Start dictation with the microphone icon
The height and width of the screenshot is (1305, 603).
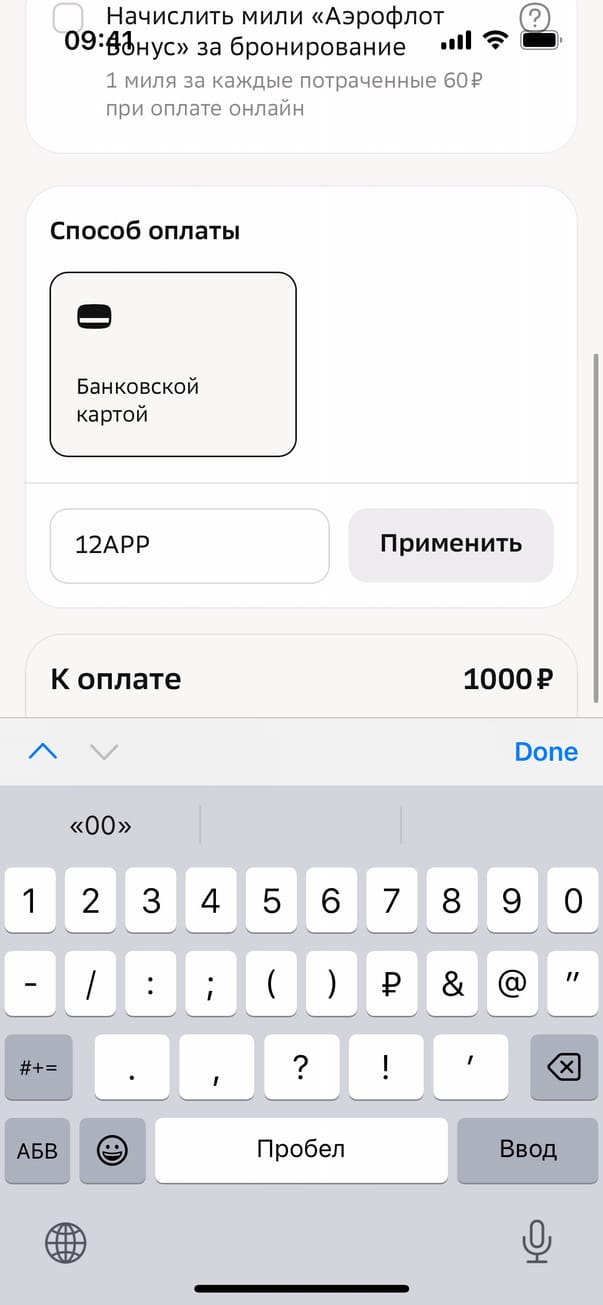[537, 1243]
